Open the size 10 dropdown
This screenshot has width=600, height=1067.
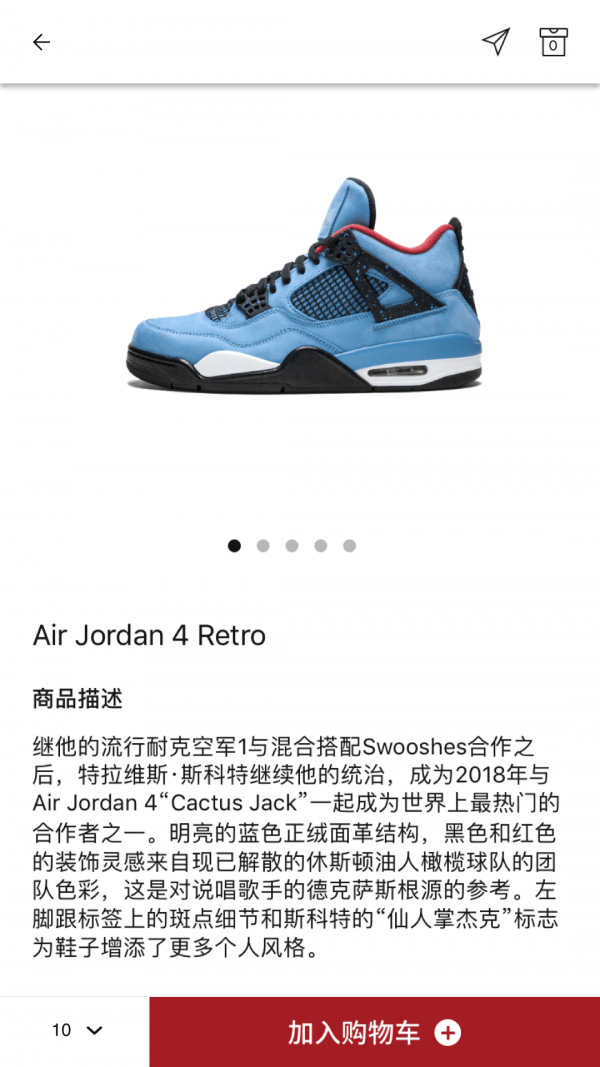[x=77, y=1030]
